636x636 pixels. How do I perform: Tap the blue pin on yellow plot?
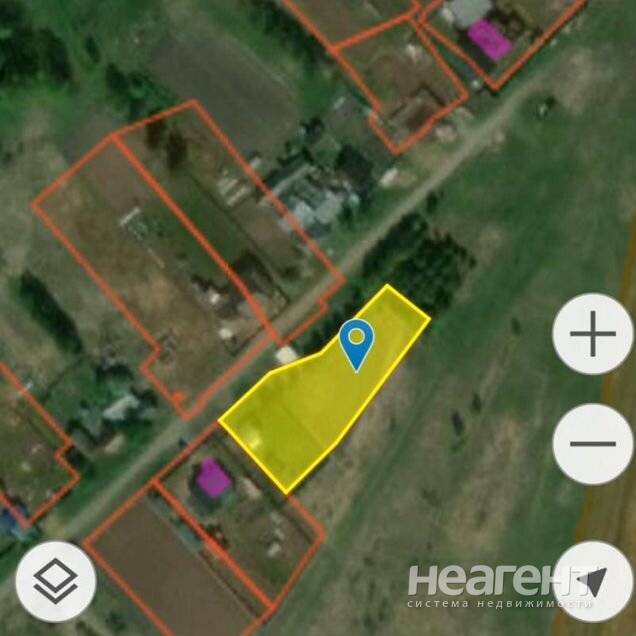tap(356, 342)
